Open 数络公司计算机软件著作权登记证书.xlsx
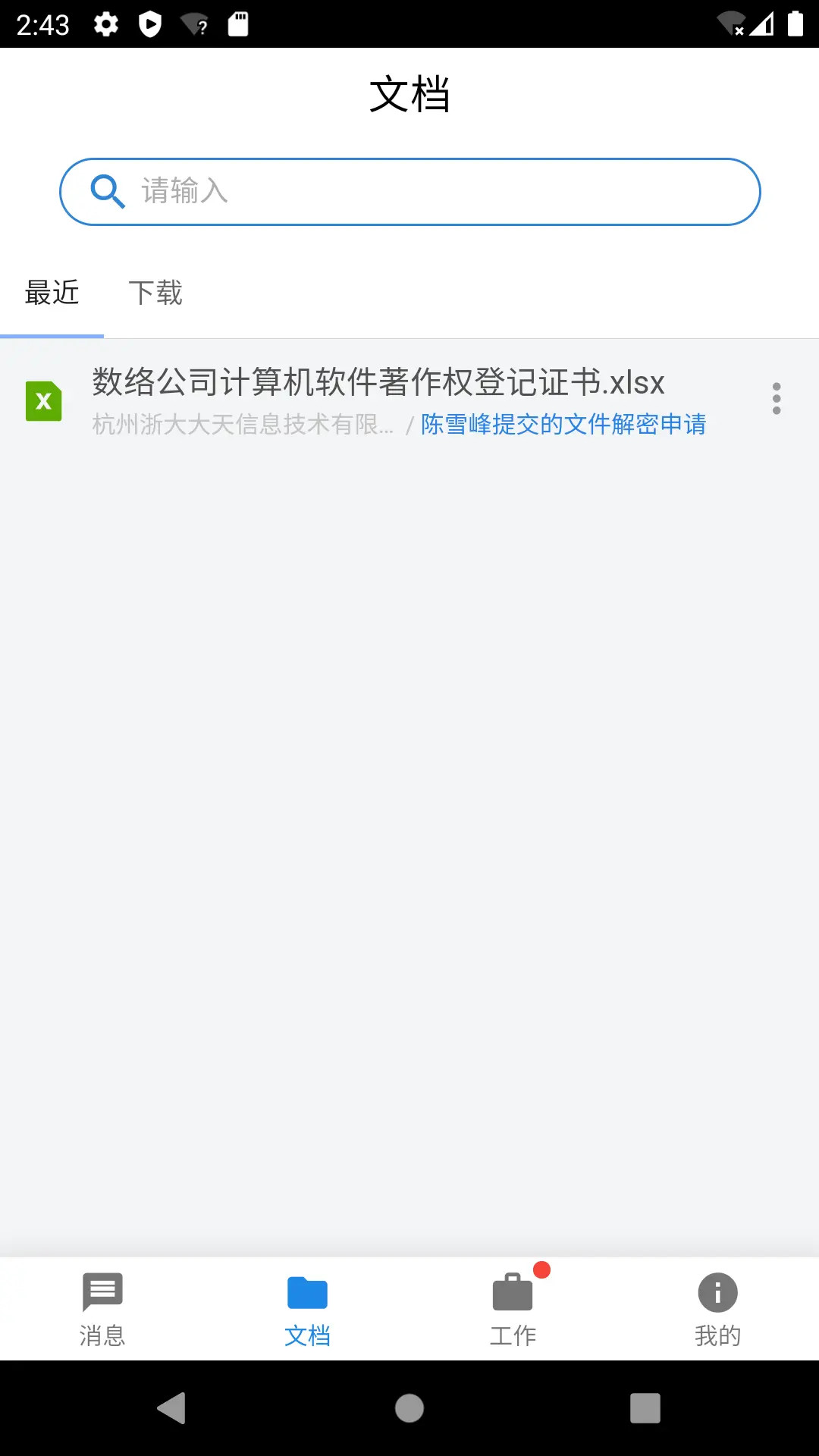 [376, 384]
